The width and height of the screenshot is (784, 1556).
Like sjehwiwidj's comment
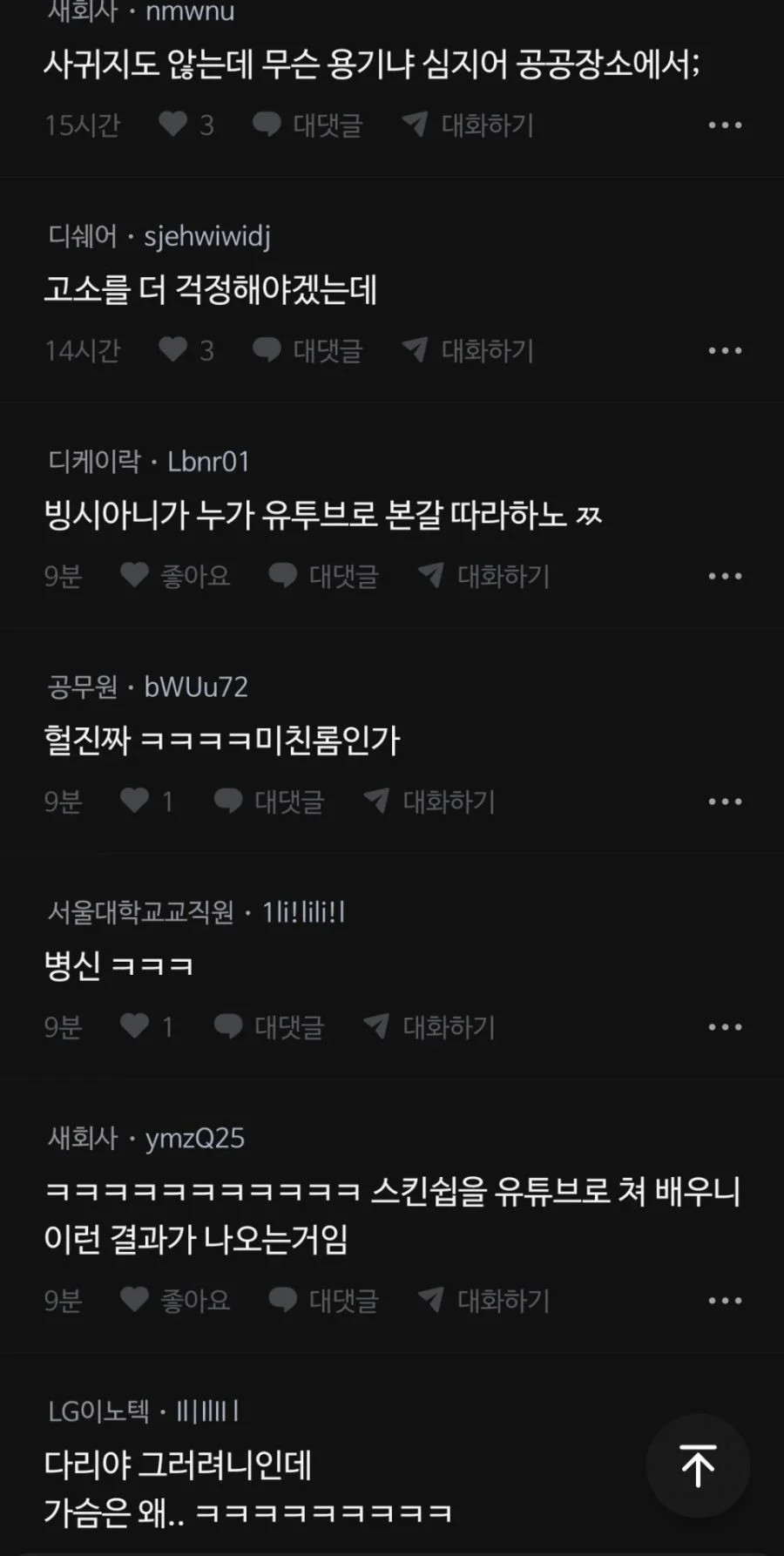point(174,350)
